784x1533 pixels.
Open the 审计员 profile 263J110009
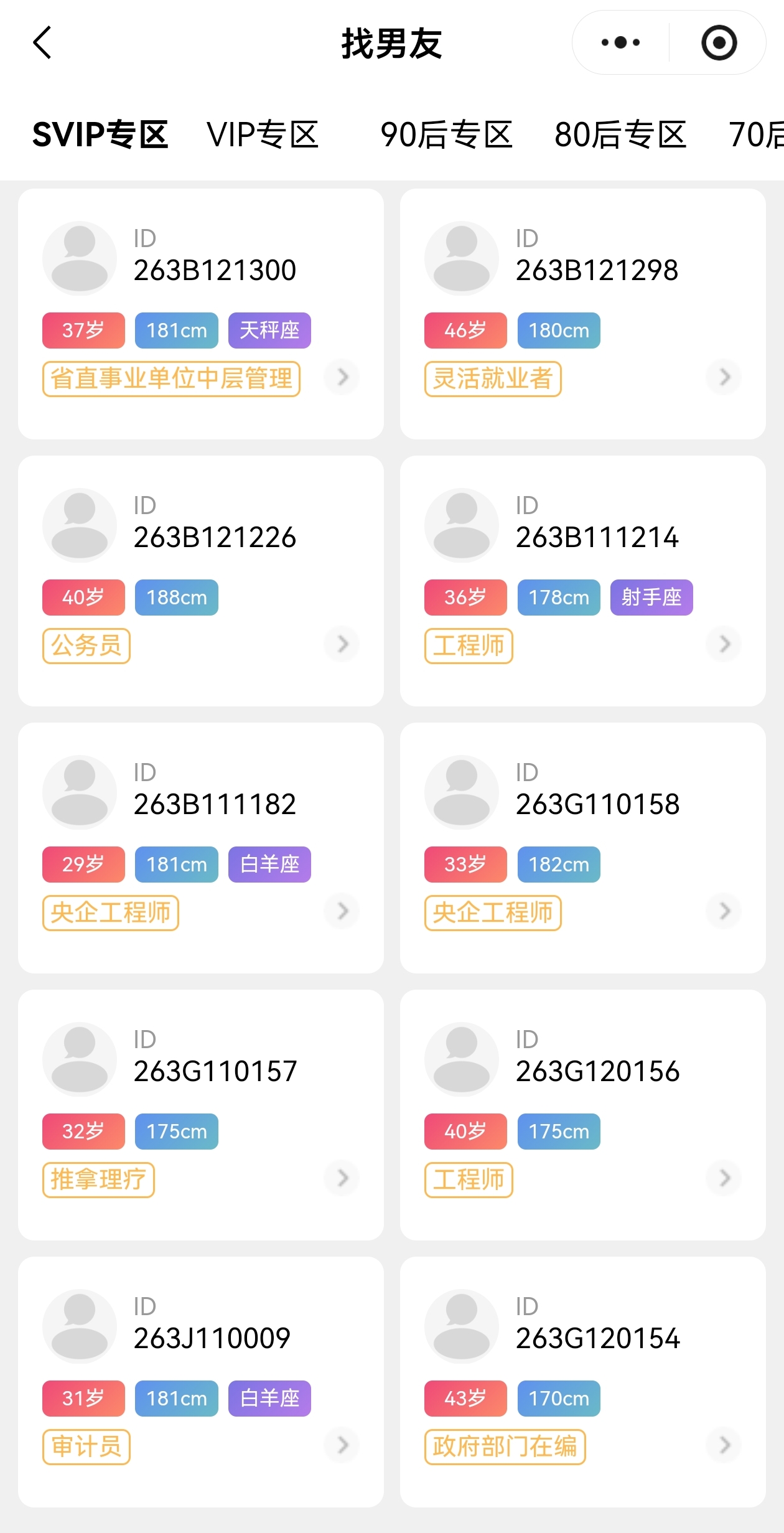click(201, 1382)
